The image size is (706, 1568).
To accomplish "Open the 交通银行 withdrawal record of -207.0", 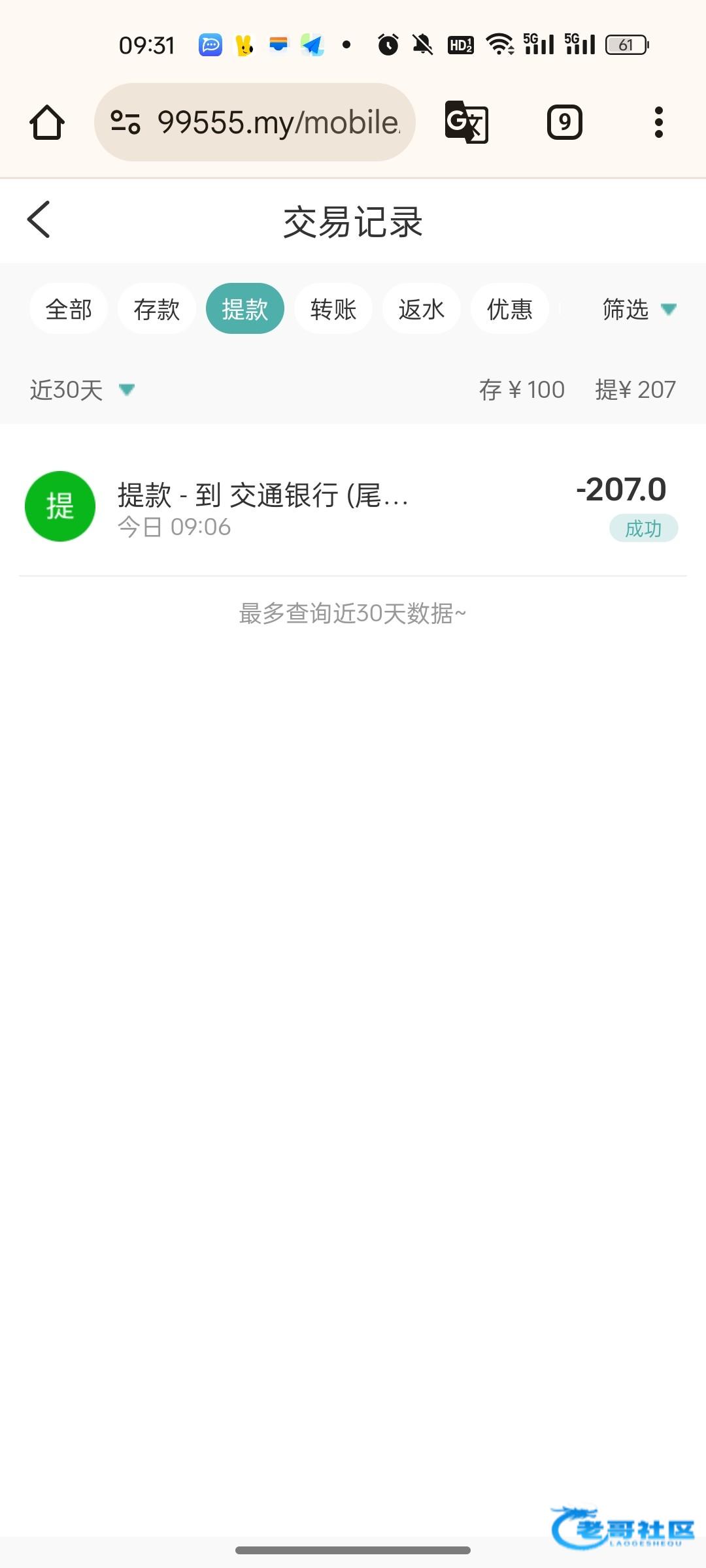I will click(x=353, y=506).
